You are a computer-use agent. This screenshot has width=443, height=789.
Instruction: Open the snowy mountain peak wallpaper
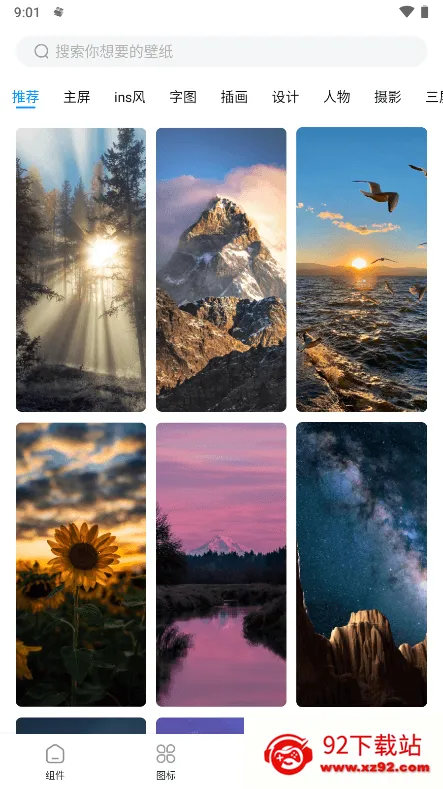(x=221, y=270)
